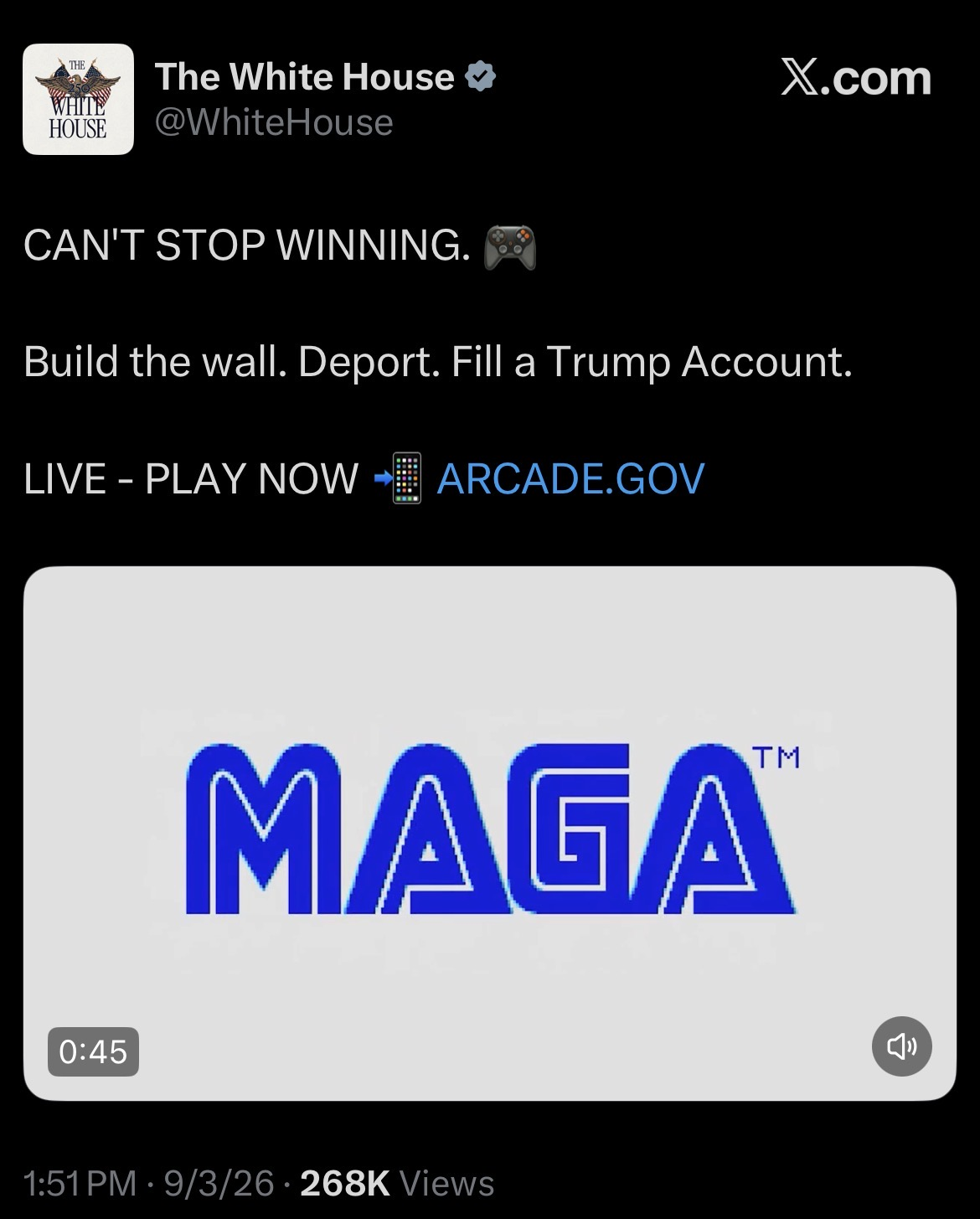Viewport: 980px width, 1219px height.
Task: Play the MAGA video
Action: (490, 834)
